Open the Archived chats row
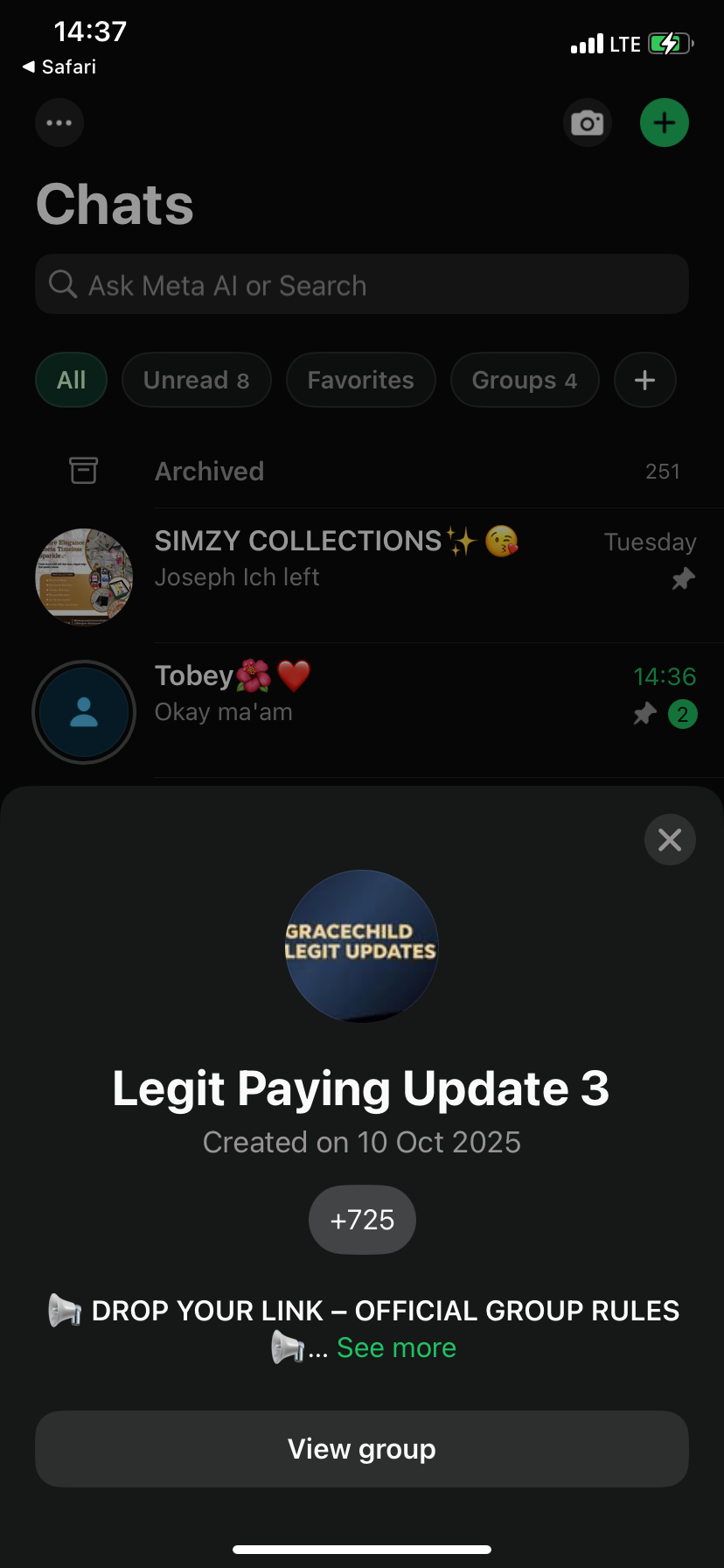The image size is (724, 1568). (362, 472)
